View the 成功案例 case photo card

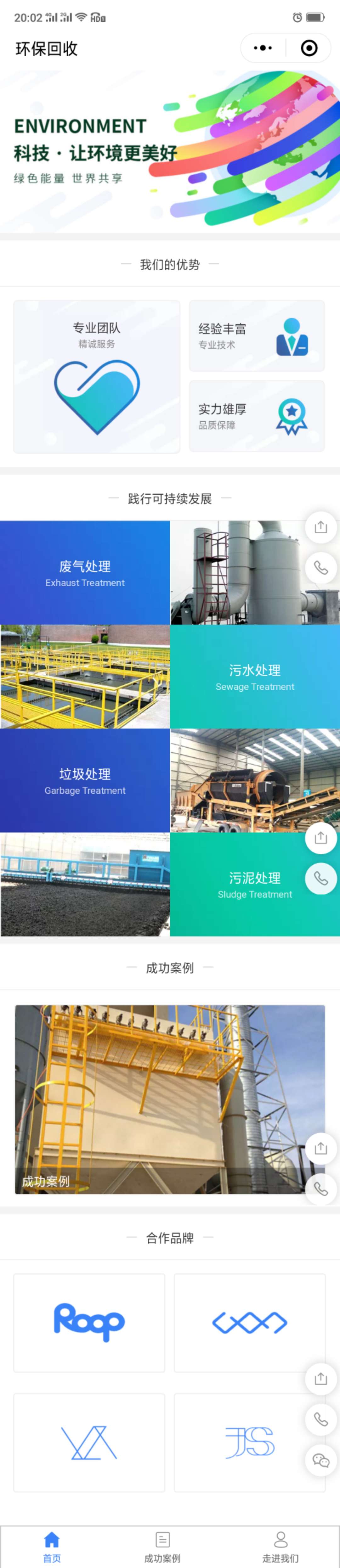click(x=170, y=1099)
